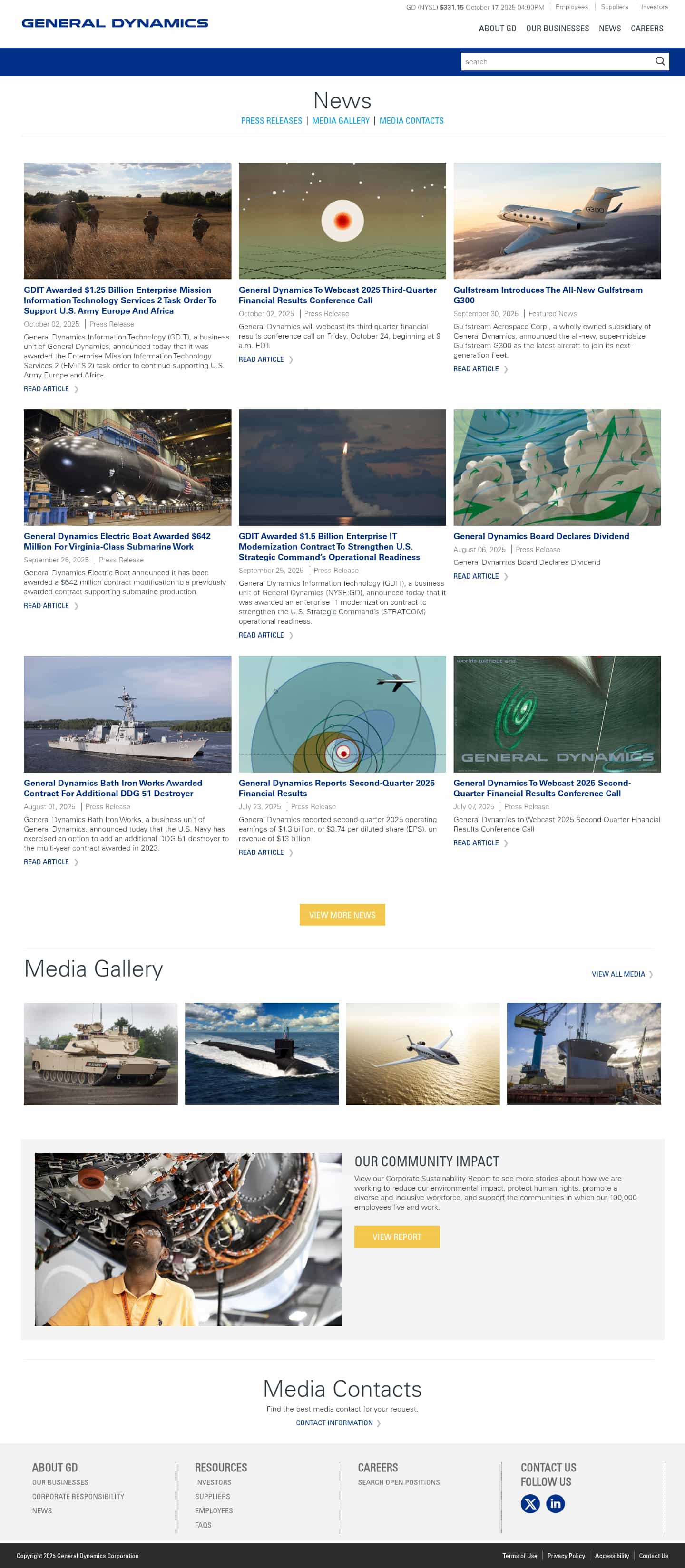This screenshot has height=1568, width=685.
Task: Open the Media Contacts anchor link
Action: click(411, 120)
